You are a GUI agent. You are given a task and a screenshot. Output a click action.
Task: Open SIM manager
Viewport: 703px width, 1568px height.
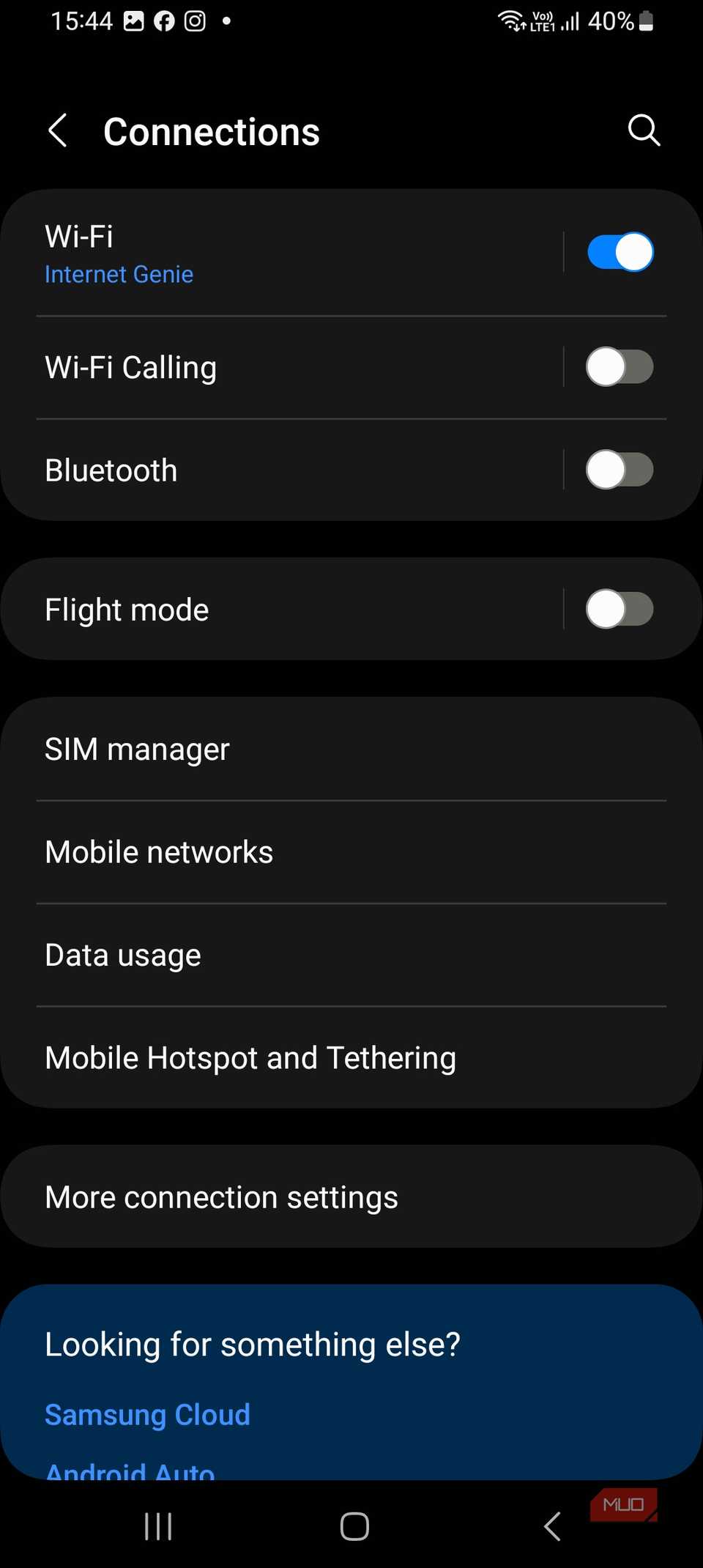click(x=351, y=750)
